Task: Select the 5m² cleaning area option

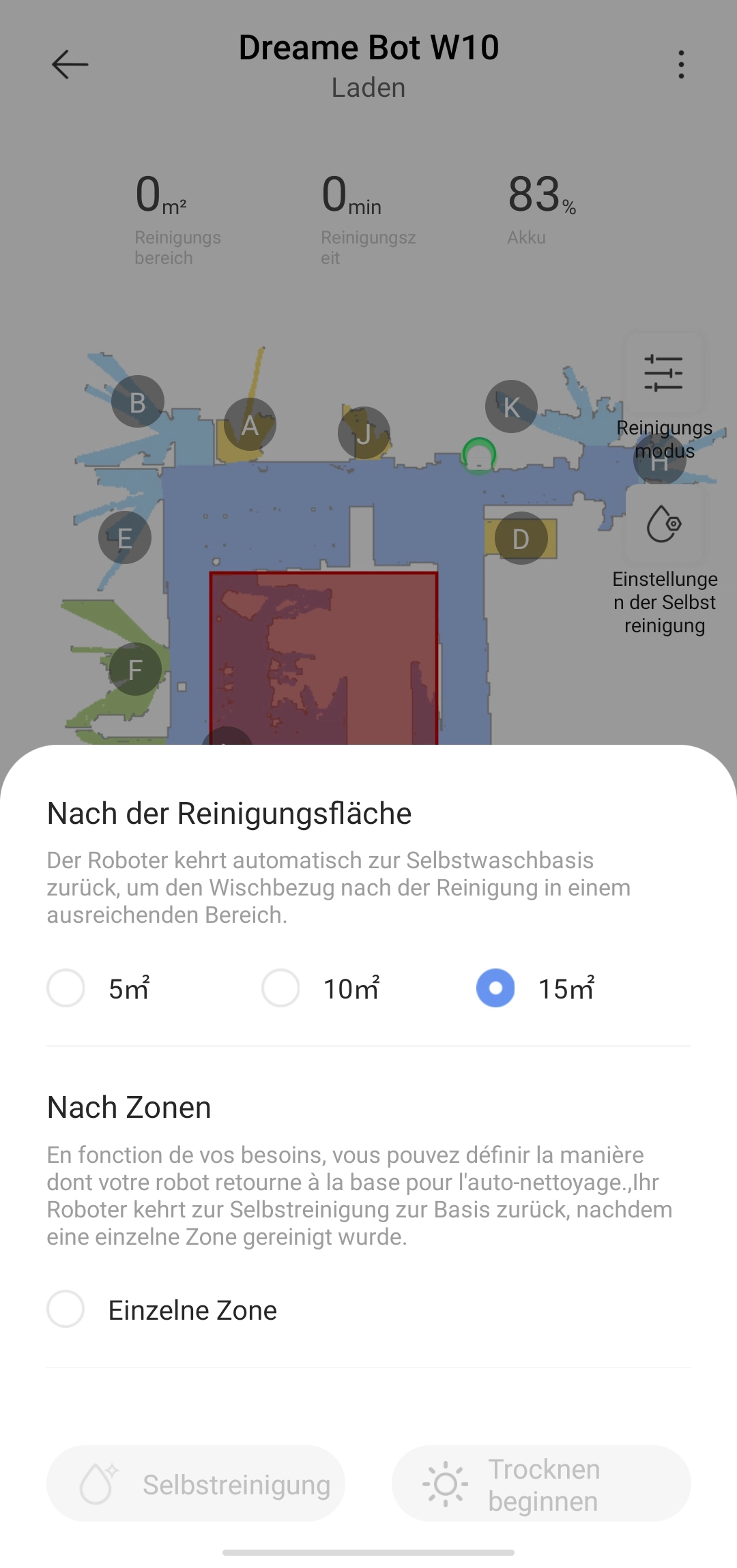Action: [x=66, y=988]
